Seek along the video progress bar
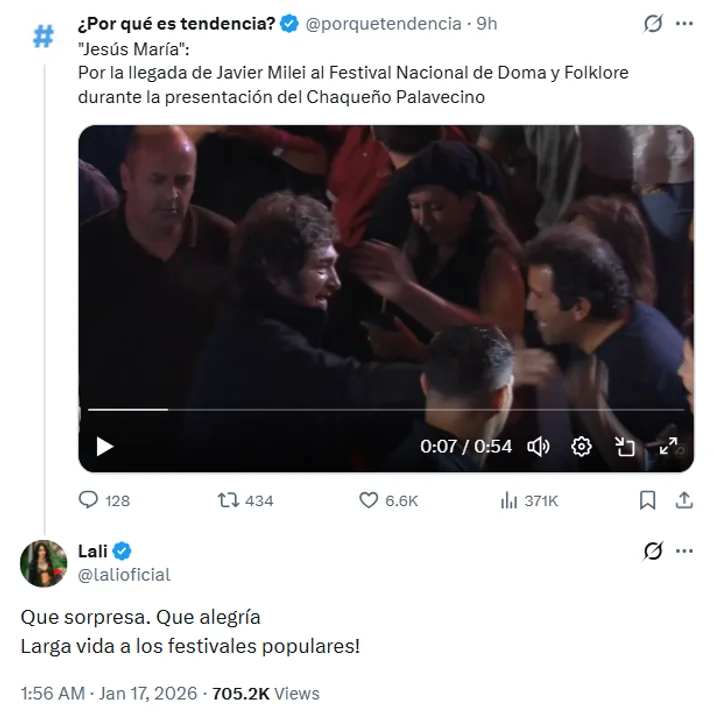This screenshot has height=720, width=714. point(386,410)
